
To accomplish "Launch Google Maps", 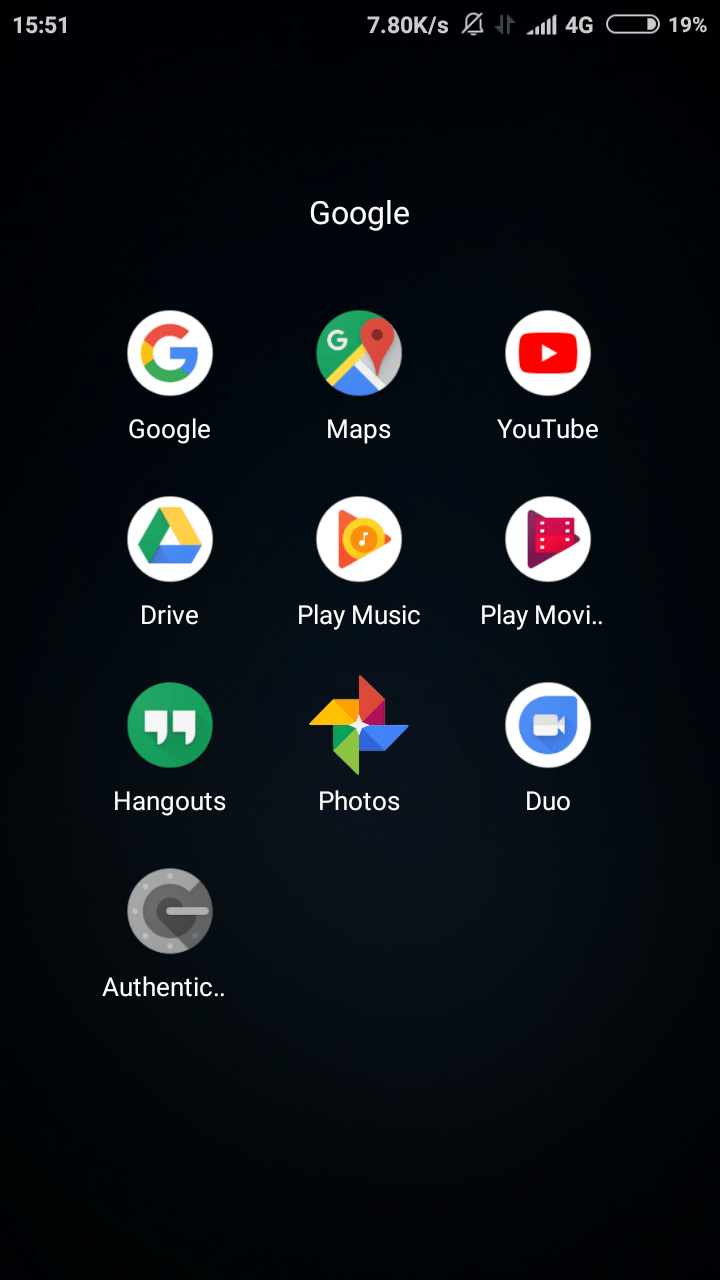I will pyautogui.click(x=359, y=352).
